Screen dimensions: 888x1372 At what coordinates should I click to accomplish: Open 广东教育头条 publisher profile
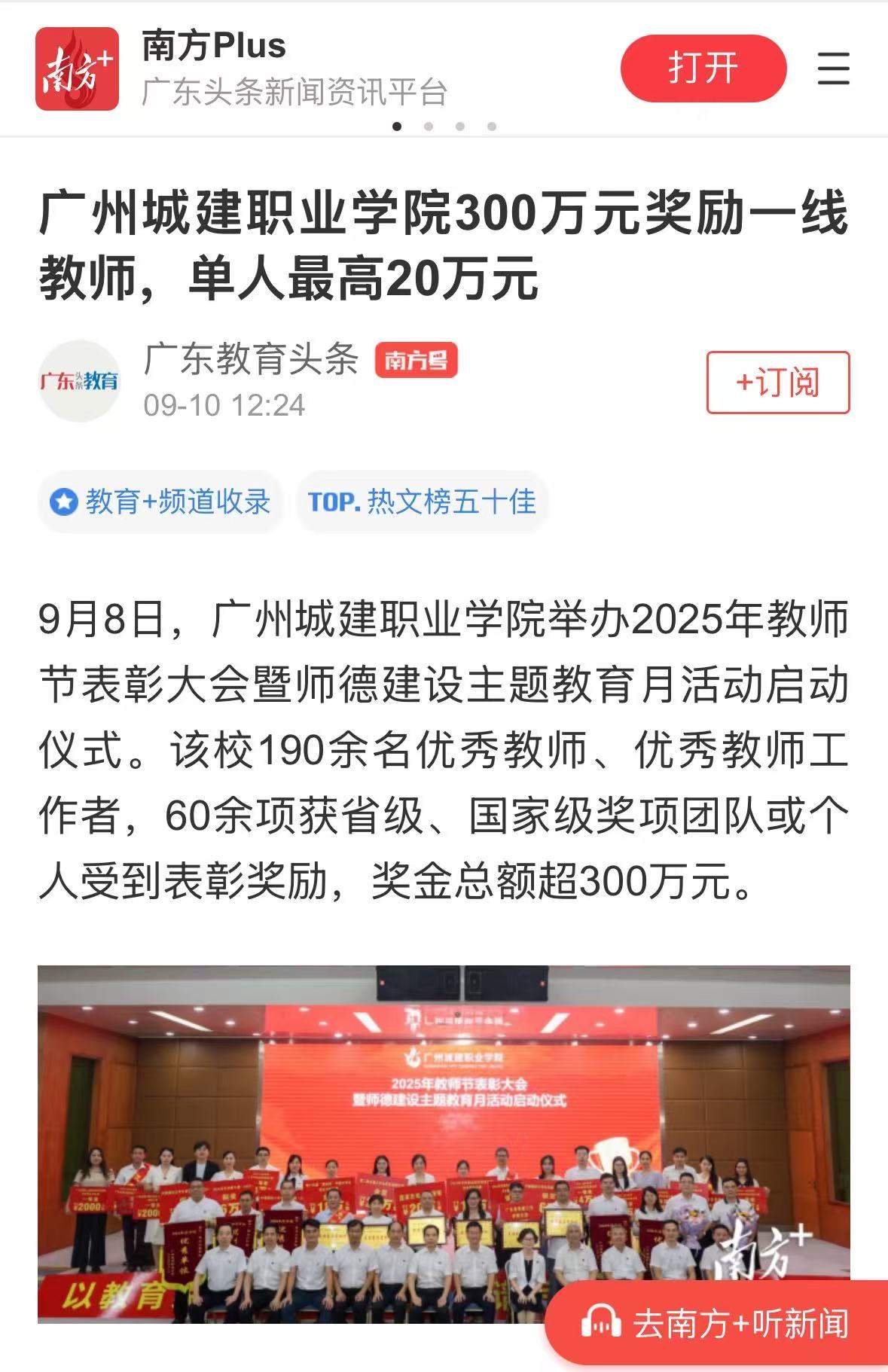[251, 358]
